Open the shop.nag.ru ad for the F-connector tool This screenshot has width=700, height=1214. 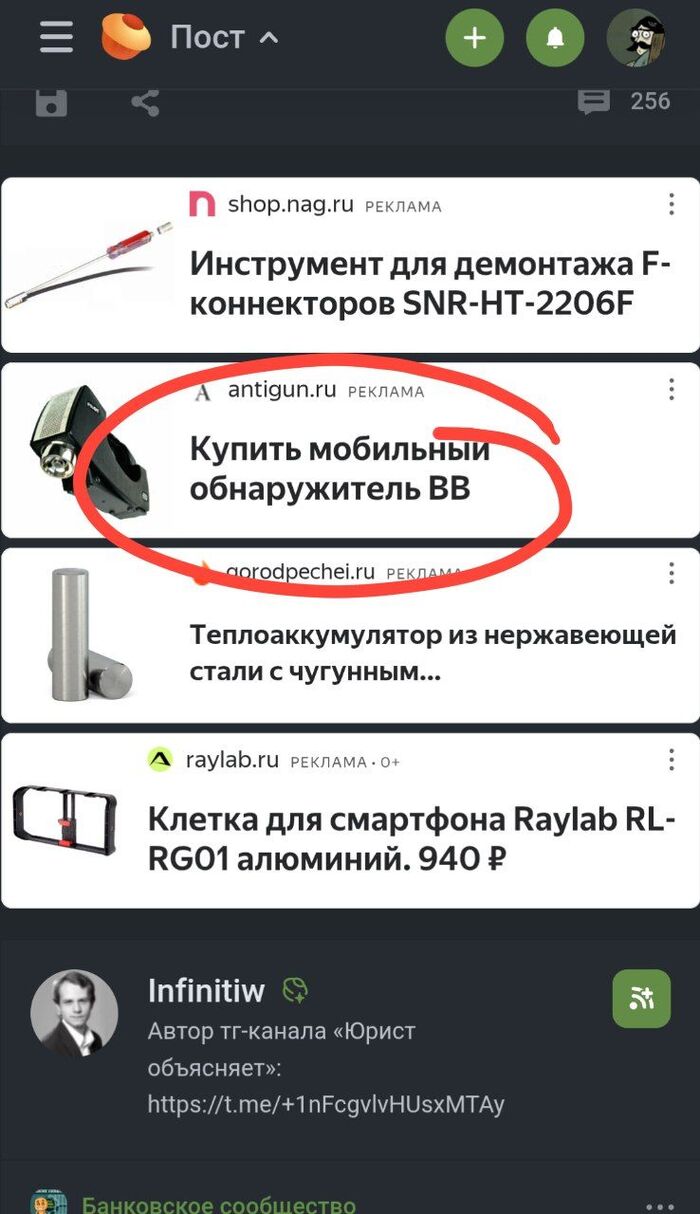pyautogui.click(x=412, y=282)
